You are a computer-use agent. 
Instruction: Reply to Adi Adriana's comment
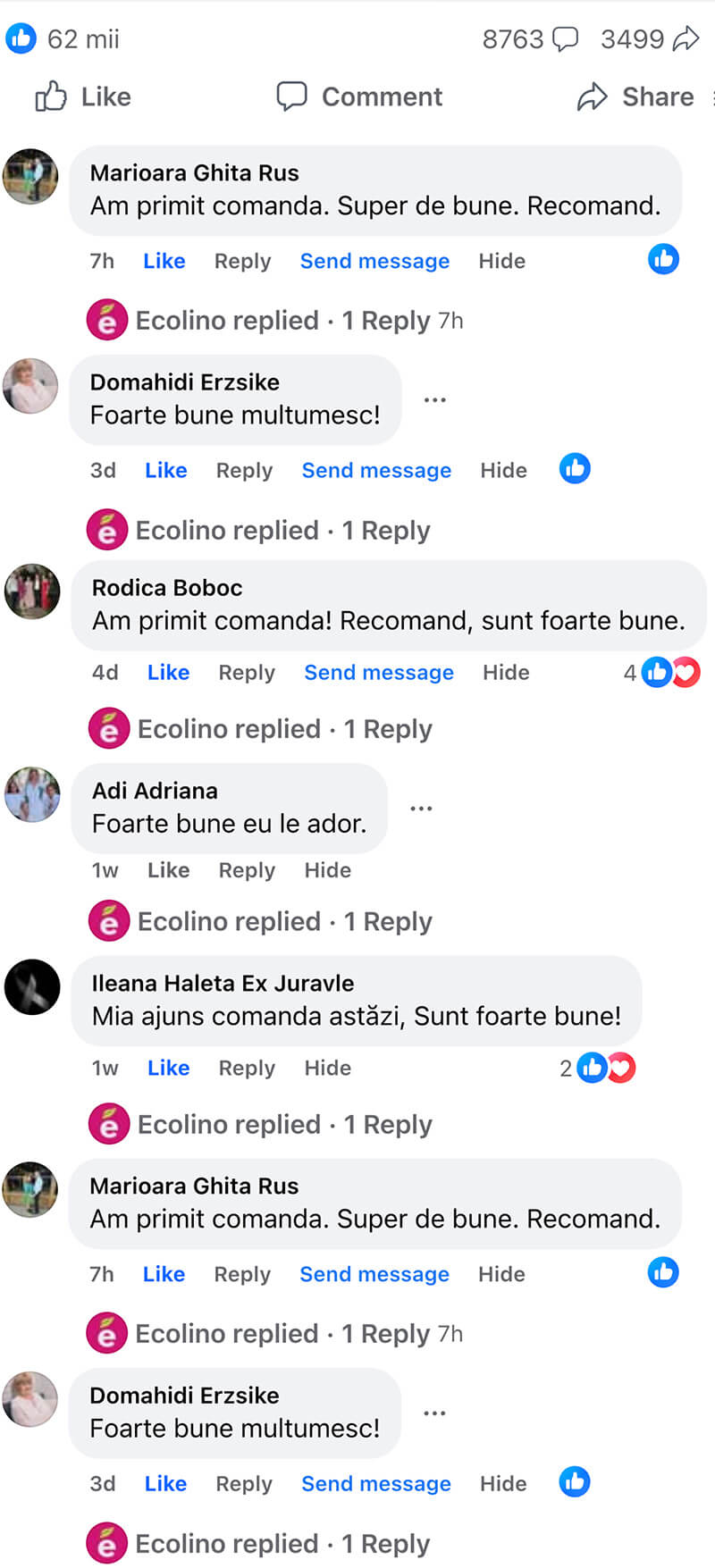[247, 870]
